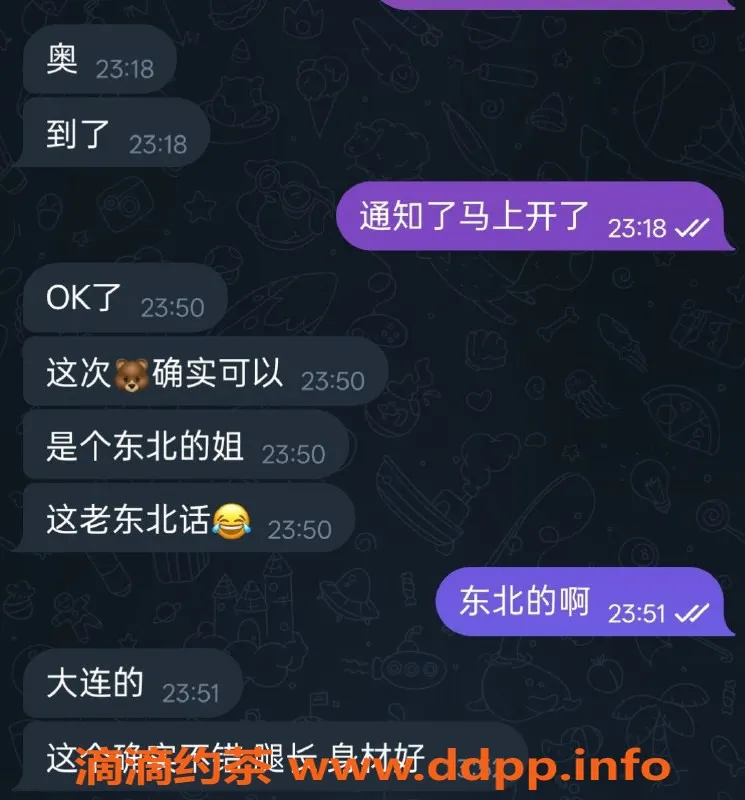Screen dimensions: 745x800
Task: Click the 23:18 timestamp on 到了
Action: (160, 143)
